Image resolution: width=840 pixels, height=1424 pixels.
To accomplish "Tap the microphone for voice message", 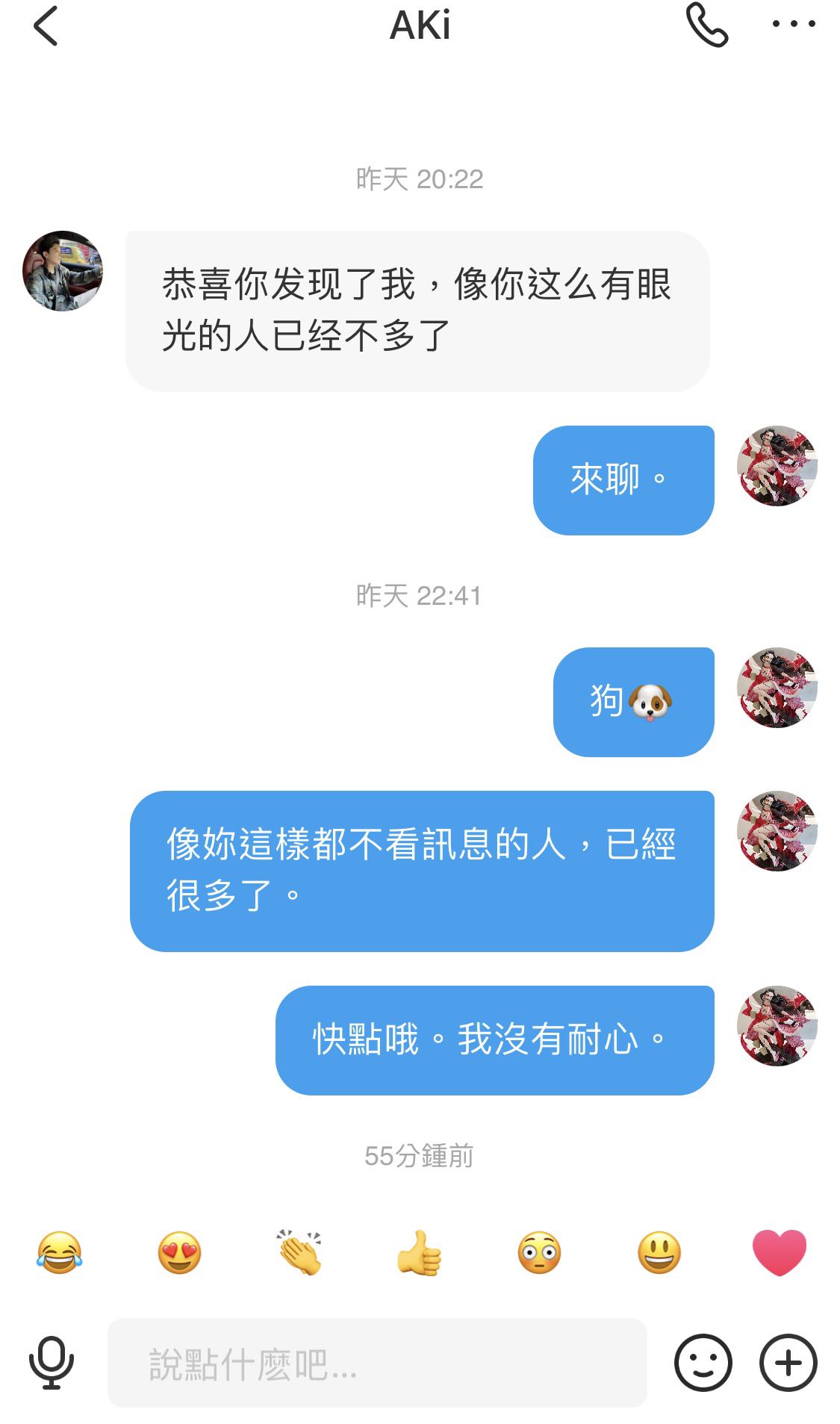I will tap(51, 1363).
